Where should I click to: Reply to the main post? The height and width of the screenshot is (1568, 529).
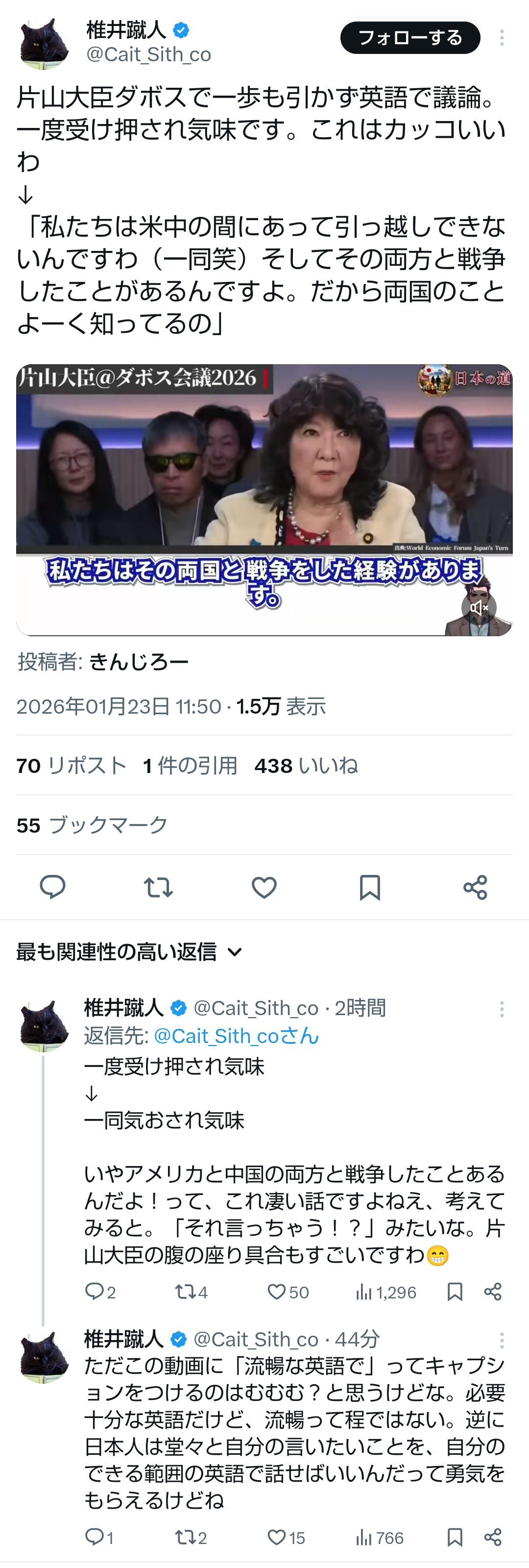pos(52,888)
